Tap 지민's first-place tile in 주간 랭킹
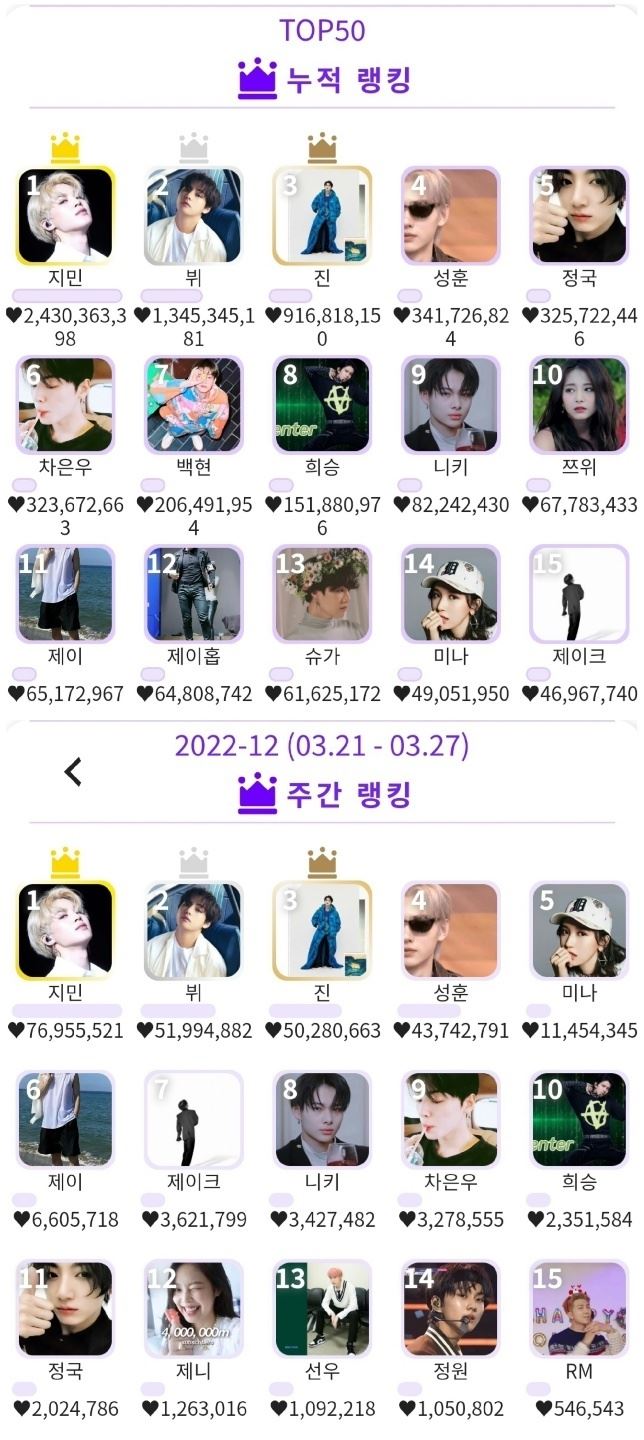 pos(65,931)
